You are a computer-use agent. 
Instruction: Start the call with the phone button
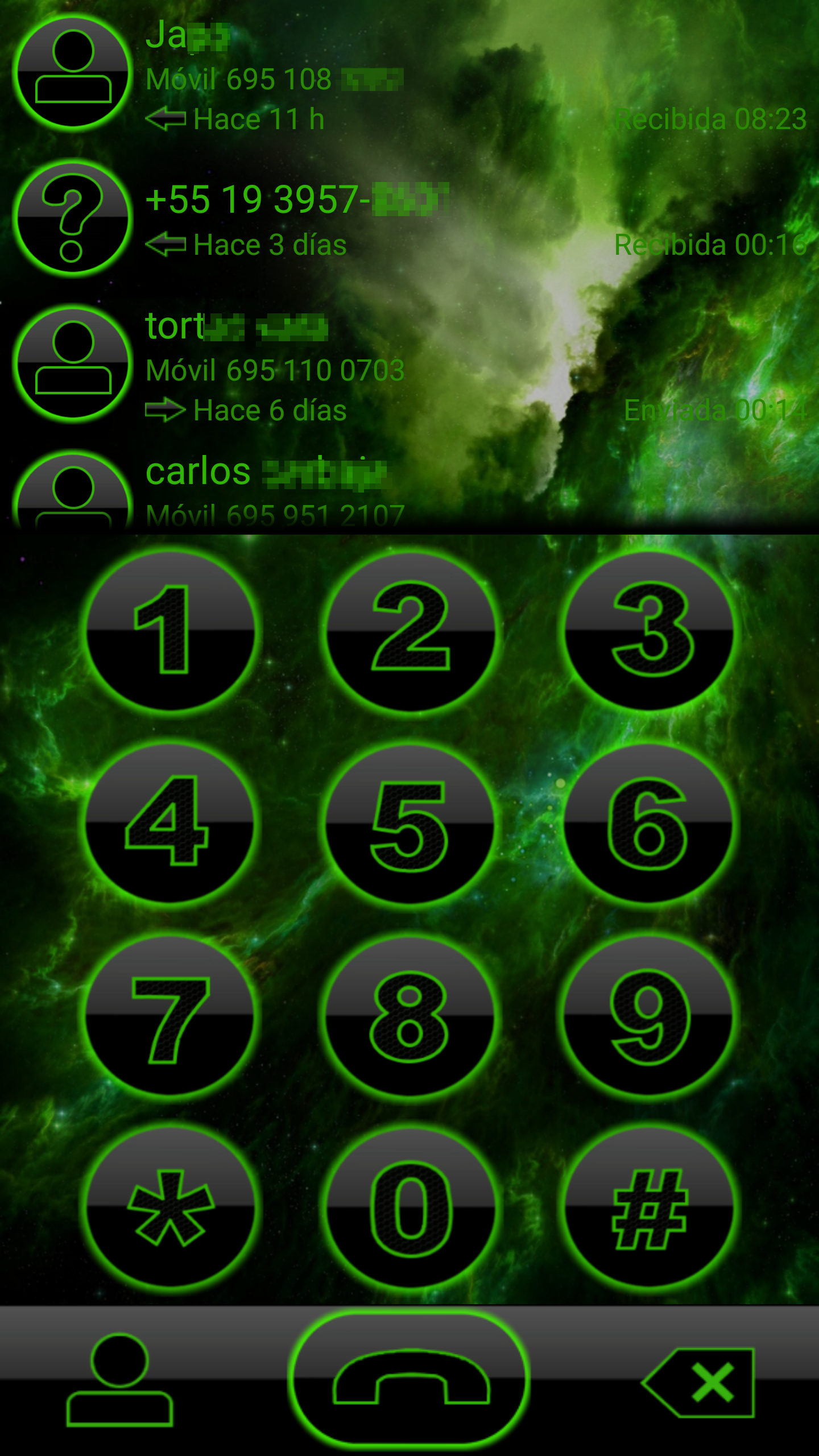point(409,1379)
